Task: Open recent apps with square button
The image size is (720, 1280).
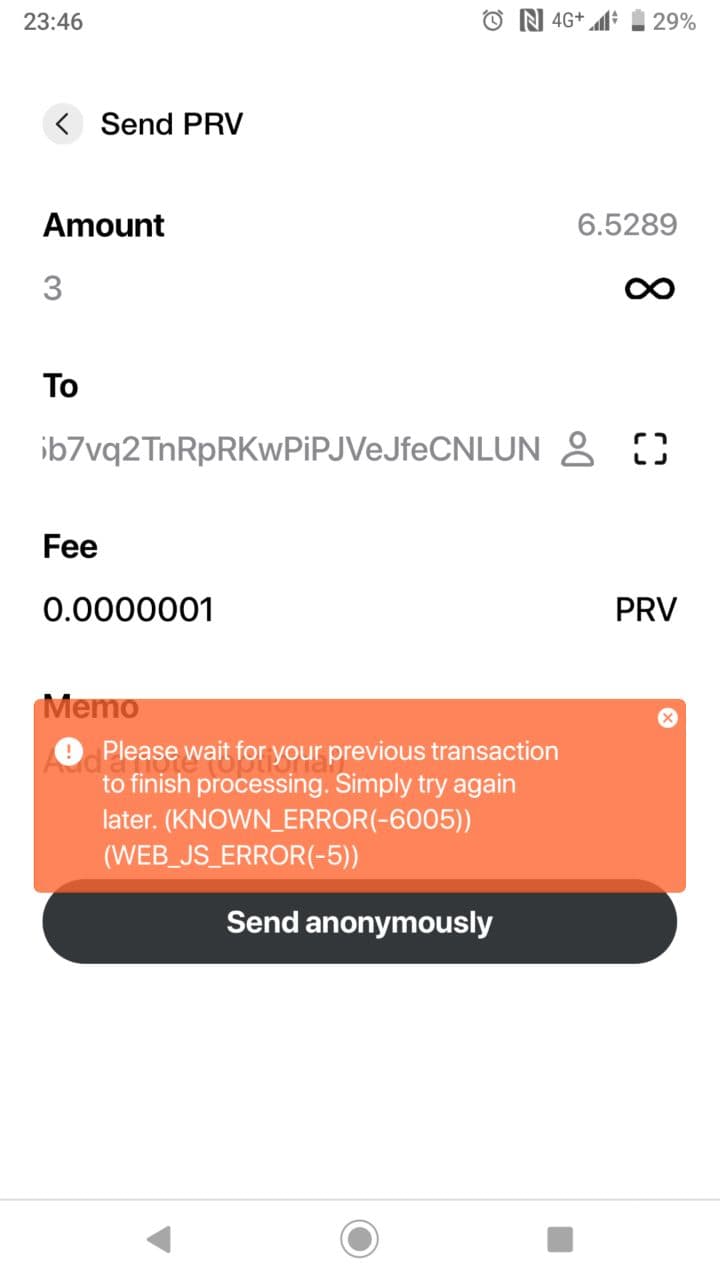Action: pyautogui.click(x=560, y=1239)
